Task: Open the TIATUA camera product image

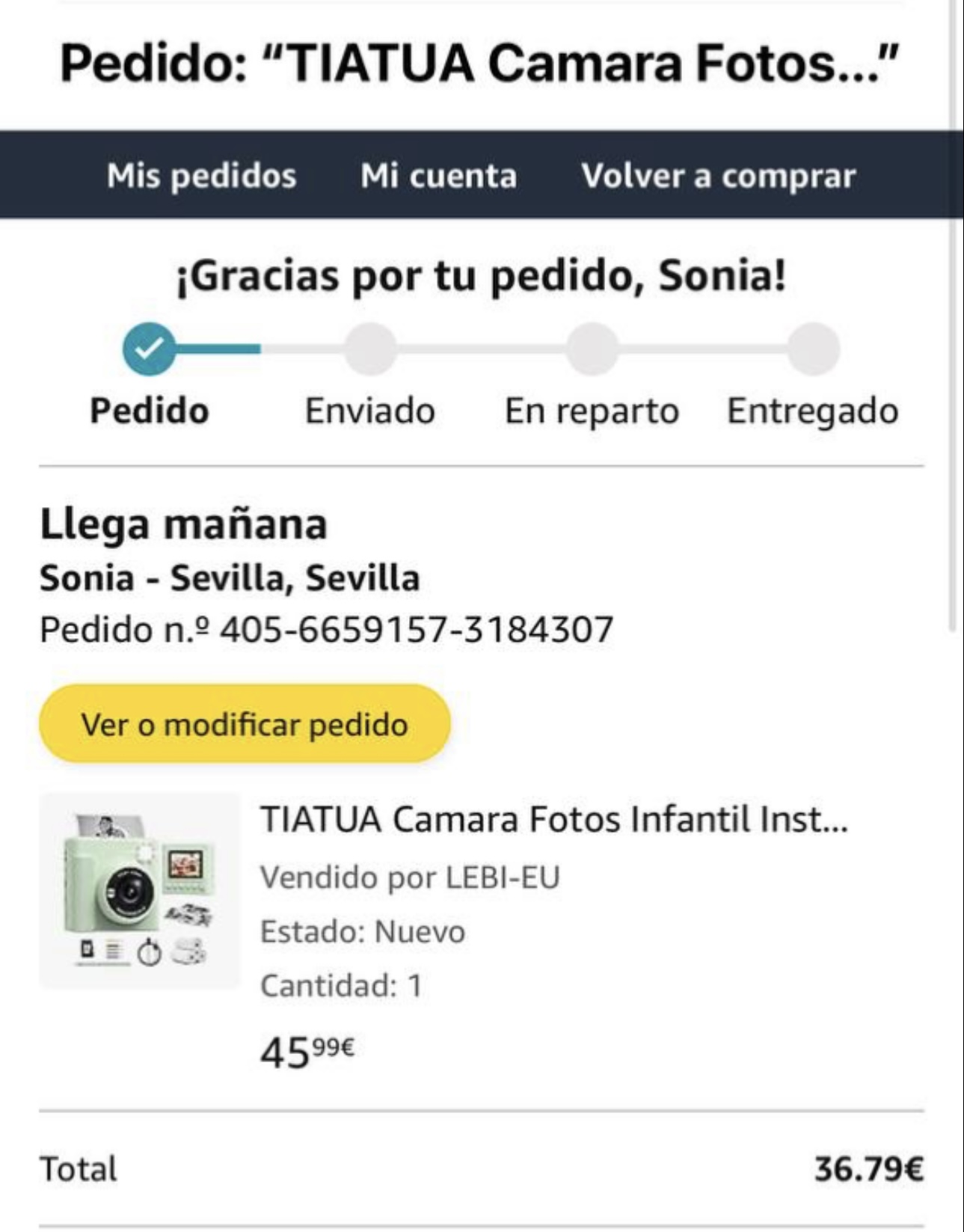Action: [140, 891]
